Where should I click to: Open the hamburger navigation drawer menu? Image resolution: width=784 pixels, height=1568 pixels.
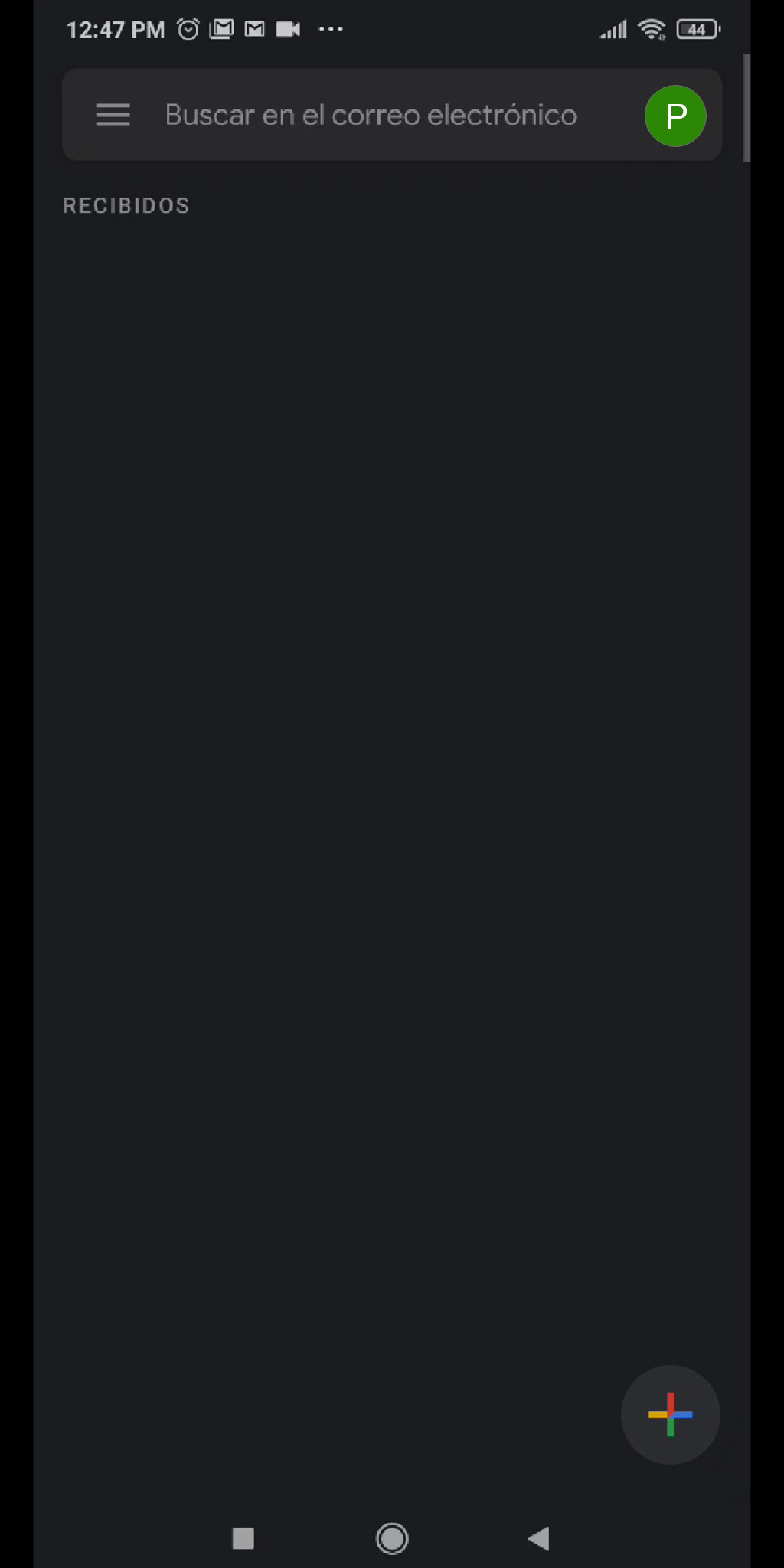click(x=113, y=115)
